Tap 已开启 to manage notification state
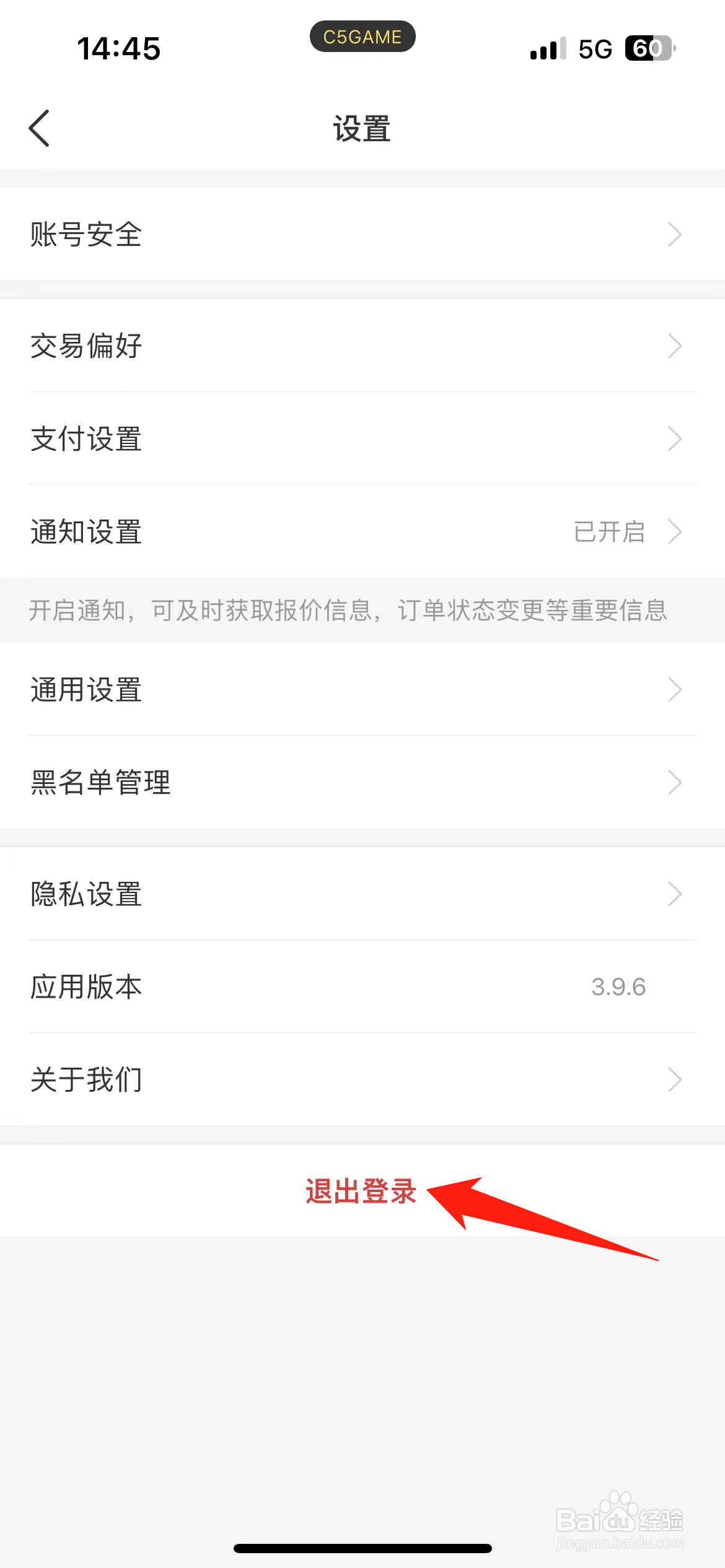Viewport: 725px width, 1568px height. coord(609,531)
